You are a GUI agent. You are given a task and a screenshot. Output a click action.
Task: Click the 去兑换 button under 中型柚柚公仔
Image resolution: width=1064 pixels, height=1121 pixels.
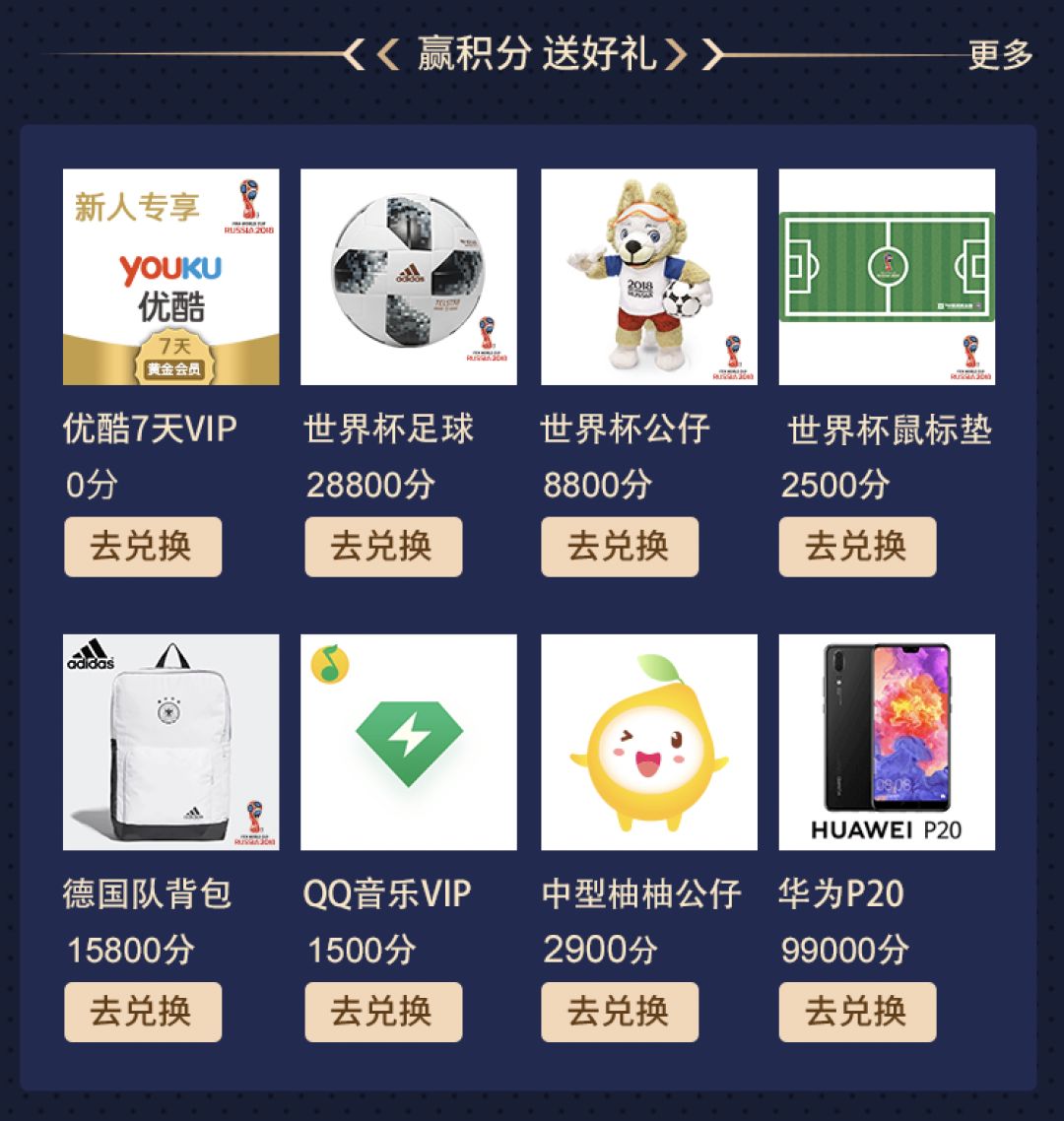point(620,1011)
